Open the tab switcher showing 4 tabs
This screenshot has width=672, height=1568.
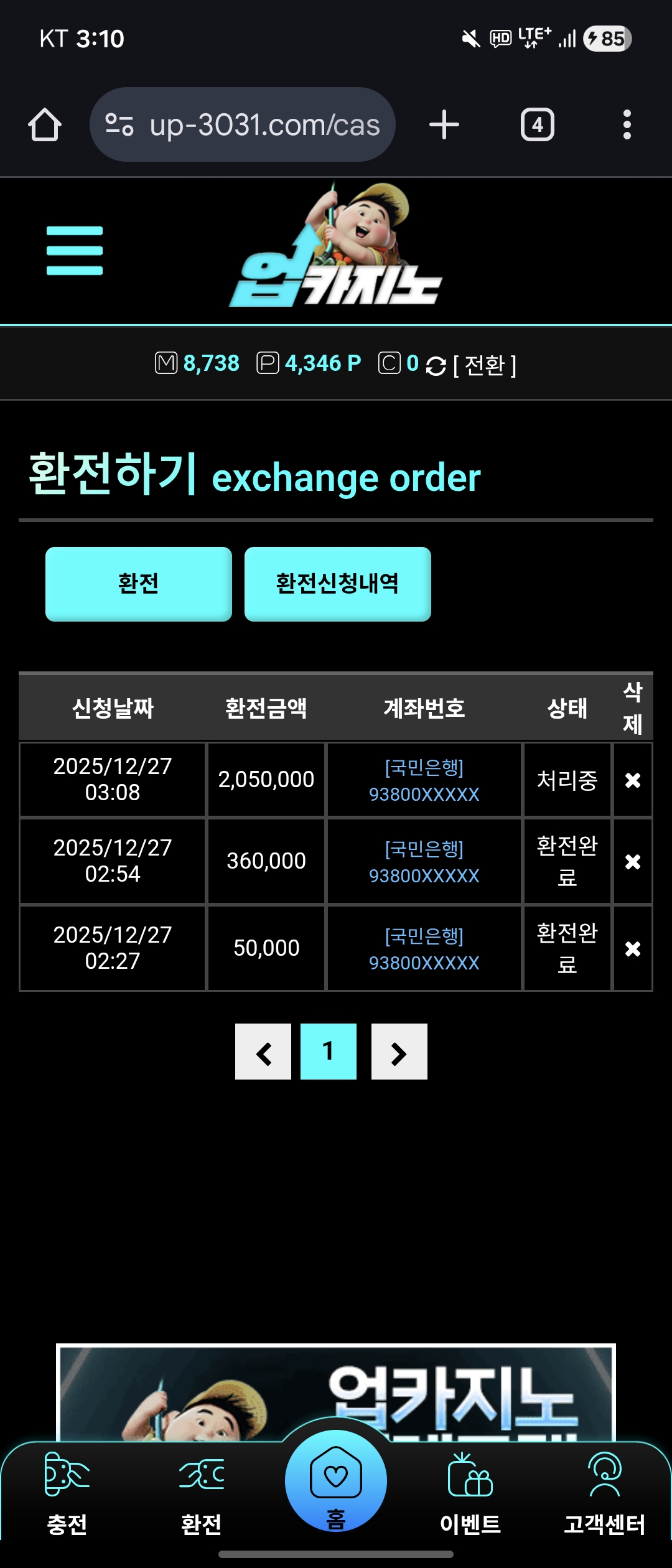tap(537, 125)
